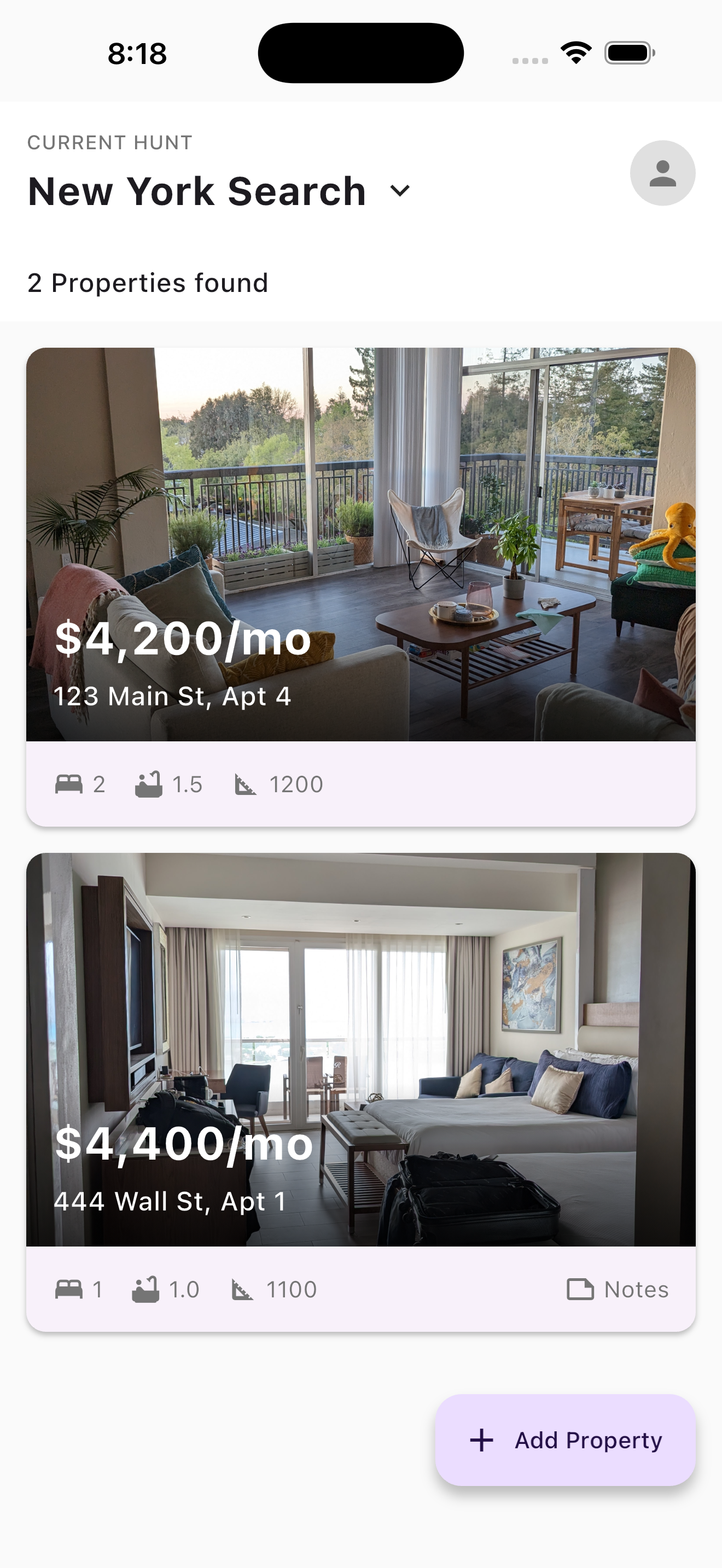Click the plus icon in Add Property
The width and height of the screenshot is (722, 1568).
pyautogui.click(x=481, y=1440)
